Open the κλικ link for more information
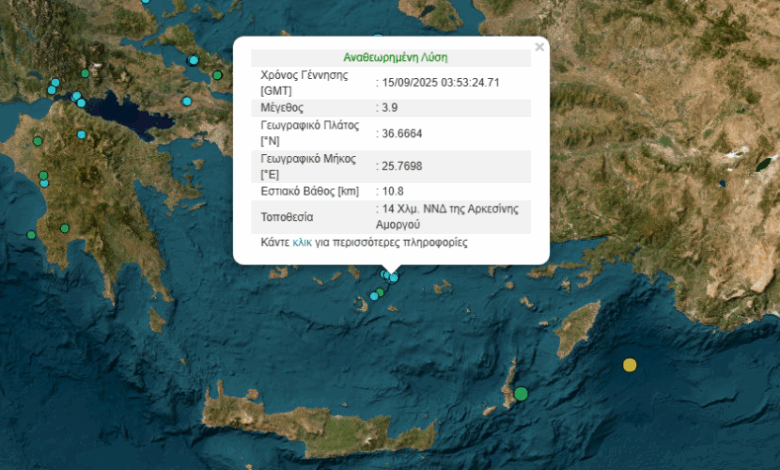This screenshot has height=470, width=780. (x=302, y=242)
